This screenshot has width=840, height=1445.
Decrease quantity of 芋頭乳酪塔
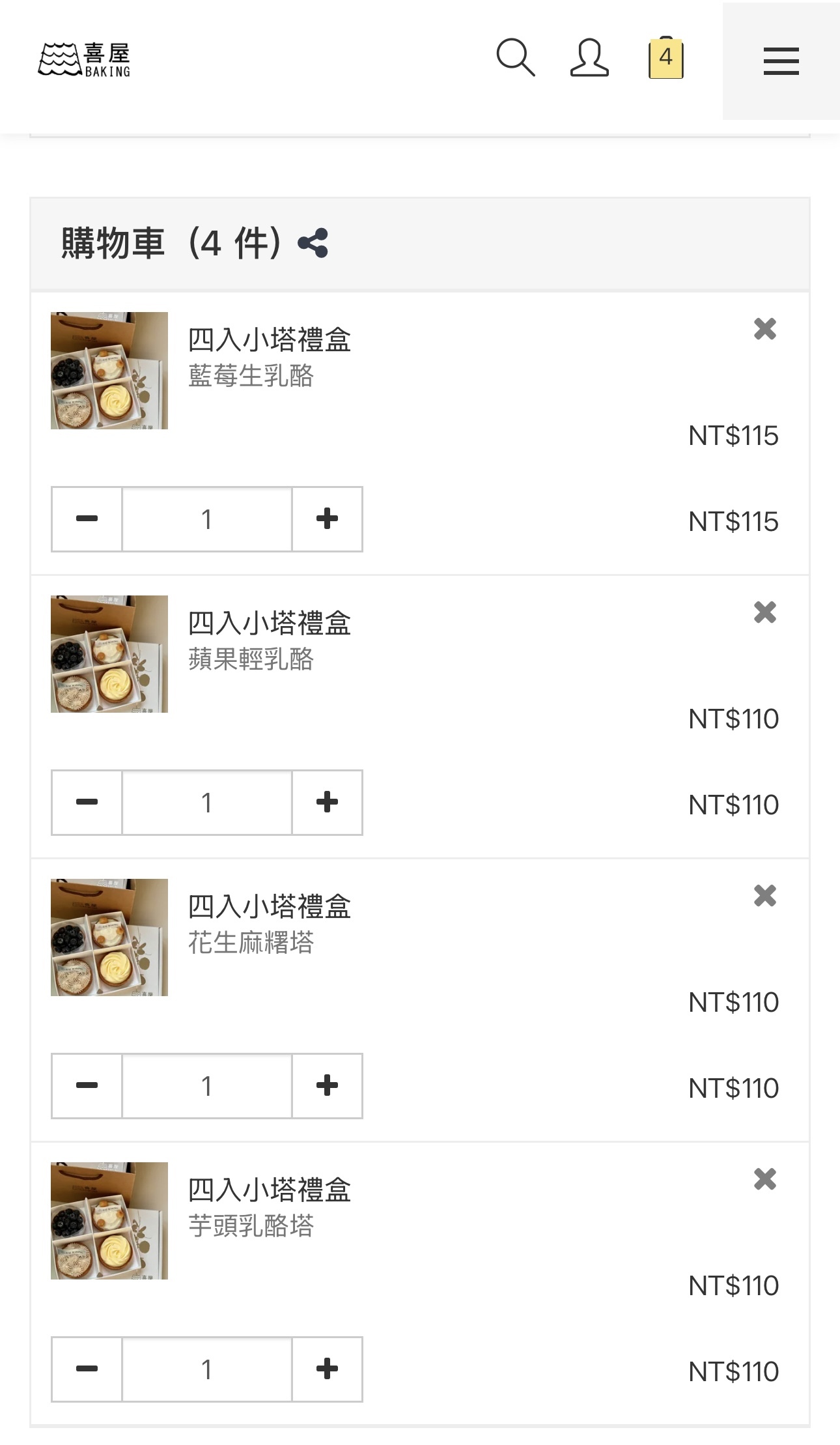pos(87,1369)
